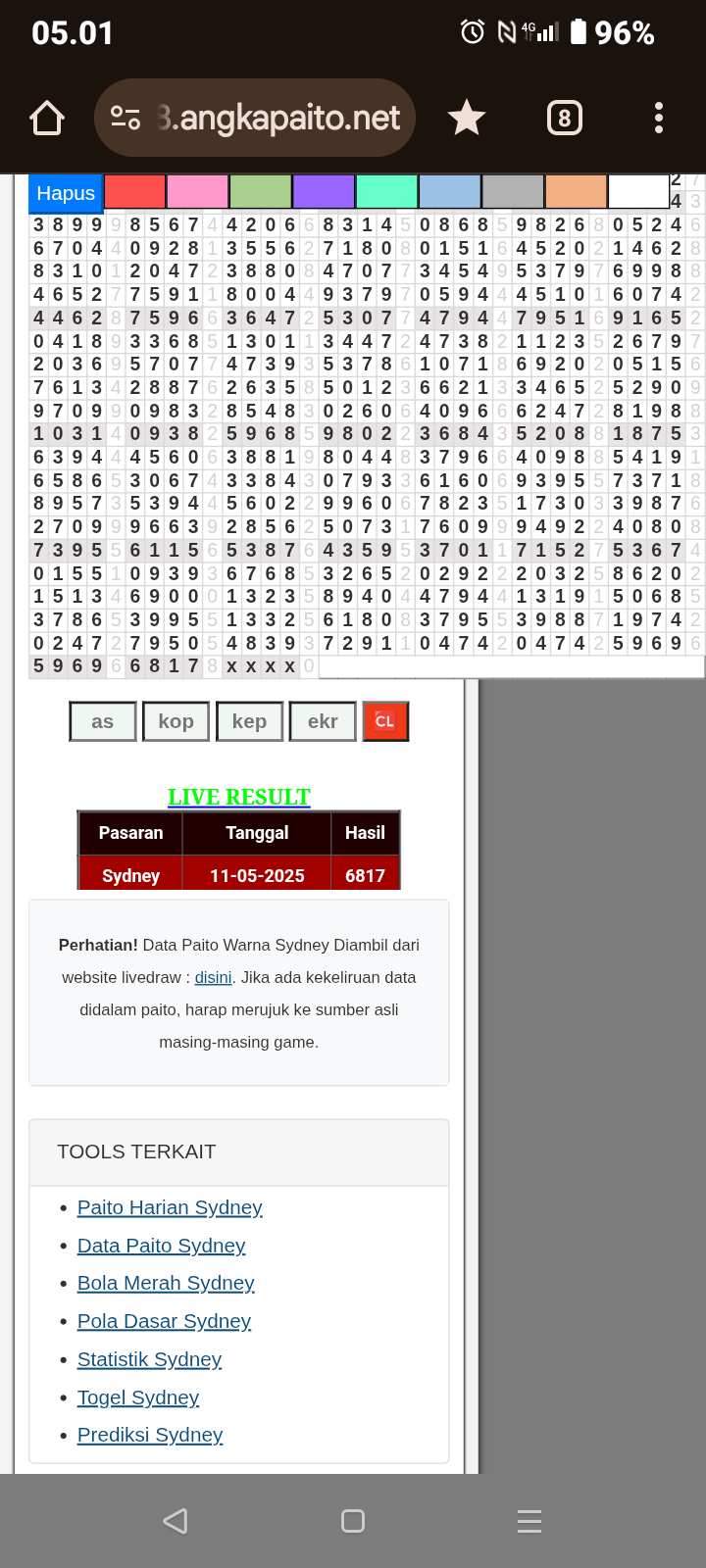Open the browser overflow menu
The height and width of the screenshot is (1568, 706).
658,119
